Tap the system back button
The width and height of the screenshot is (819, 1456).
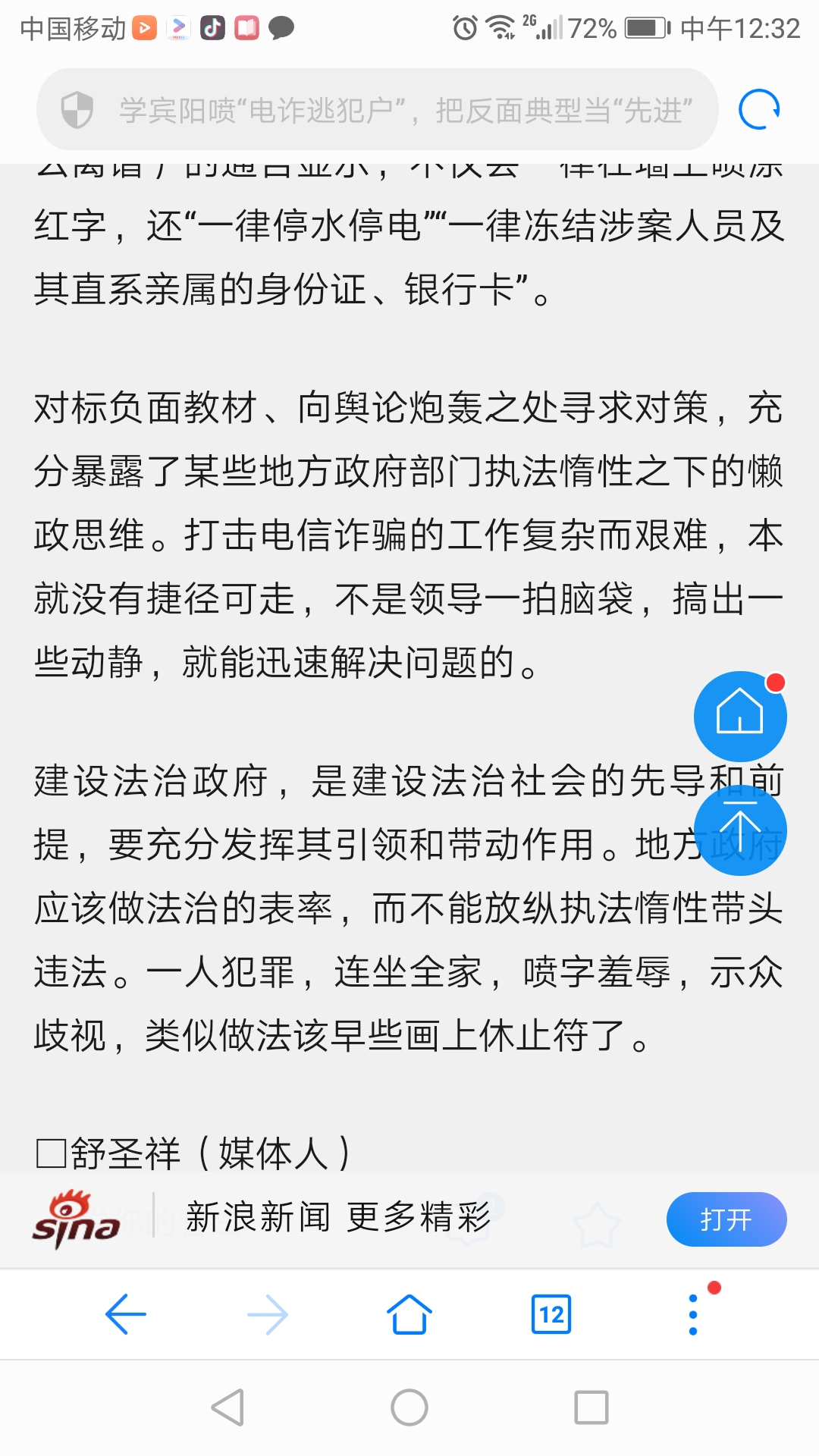(227, 1407)
